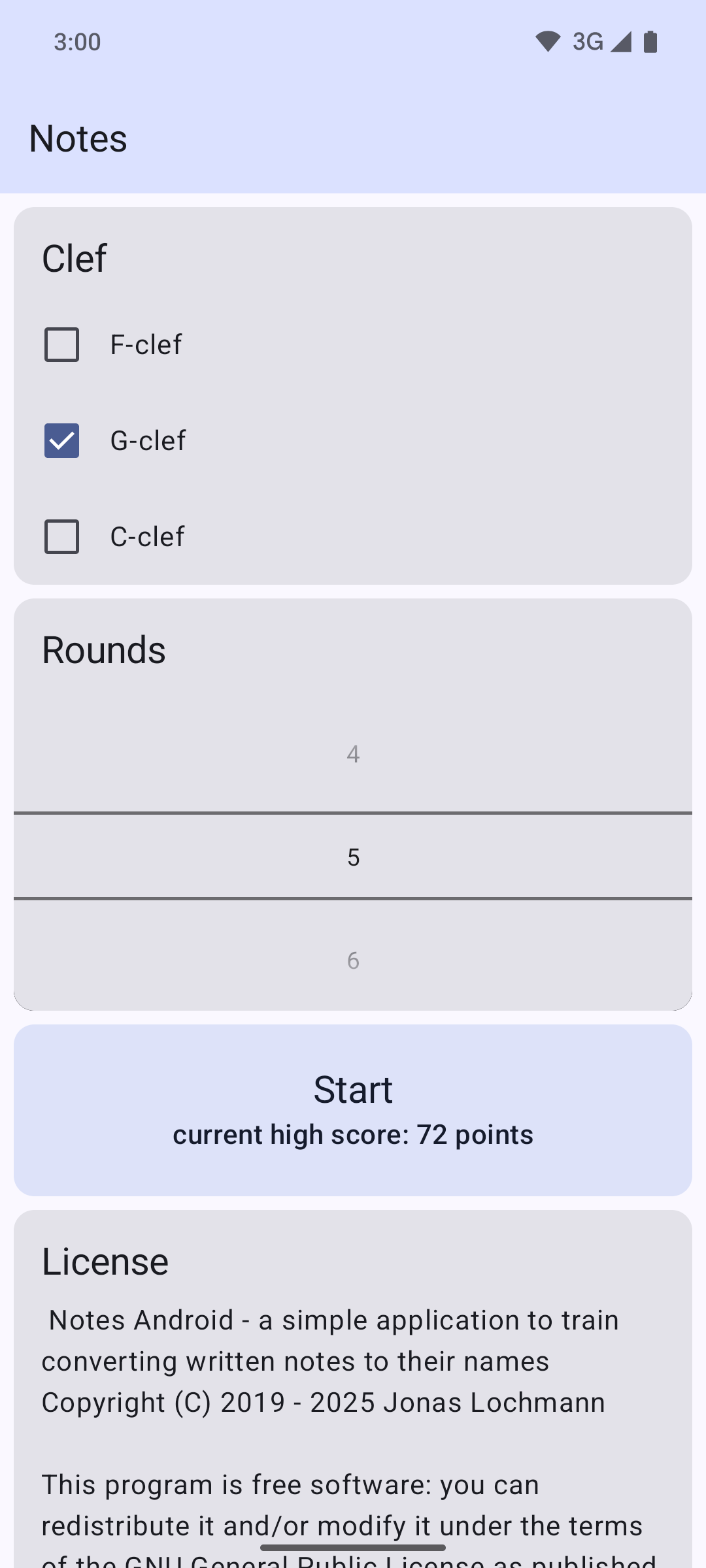The width and height of the screenshot is (706, 1568).
Task: Select the C-clef checkbox
Action: click(61, 536)
